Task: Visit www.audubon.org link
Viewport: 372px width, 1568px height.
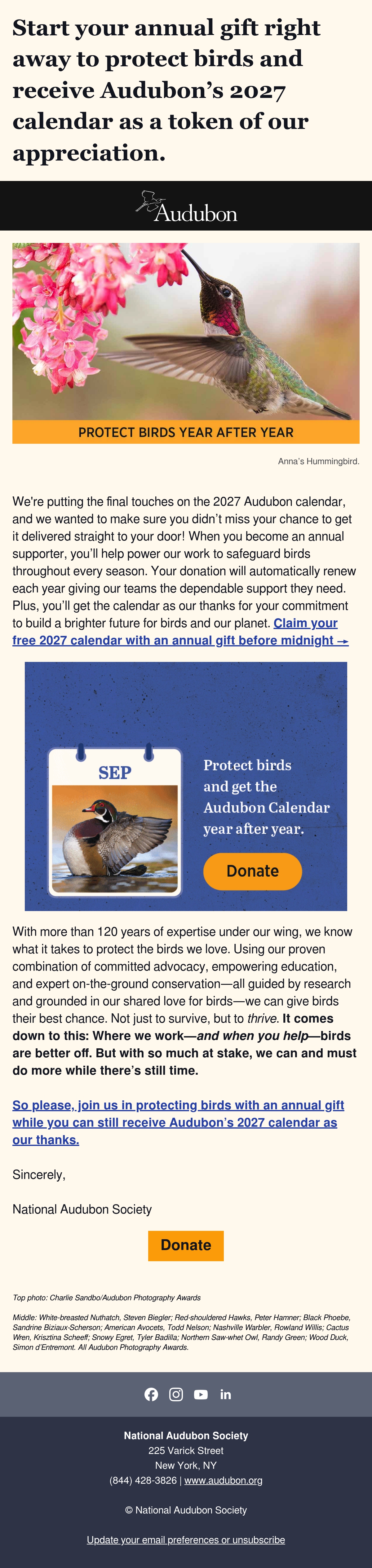Action: tap(224, 1480)
